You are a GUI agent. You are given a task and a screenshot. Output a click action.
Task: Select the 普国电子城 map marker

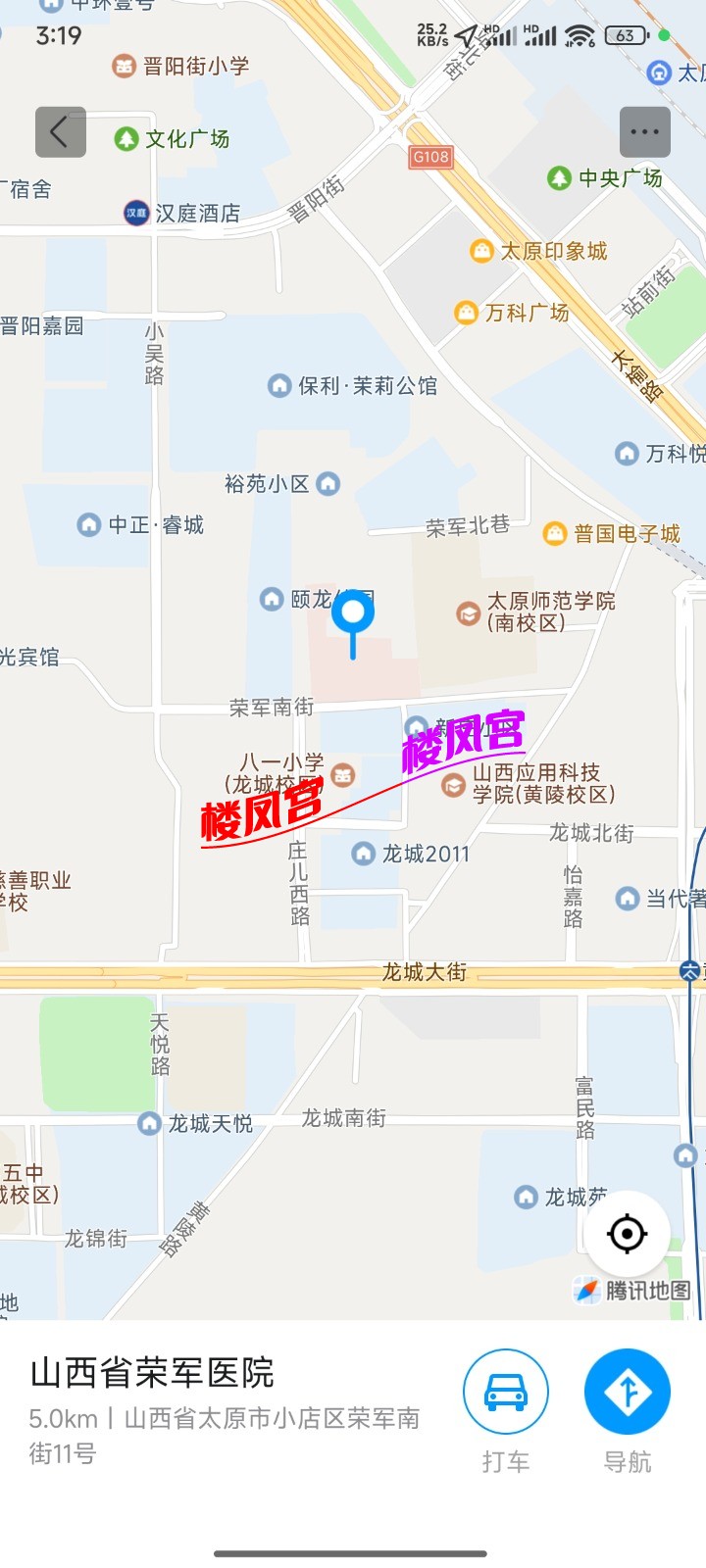(555, 534)
